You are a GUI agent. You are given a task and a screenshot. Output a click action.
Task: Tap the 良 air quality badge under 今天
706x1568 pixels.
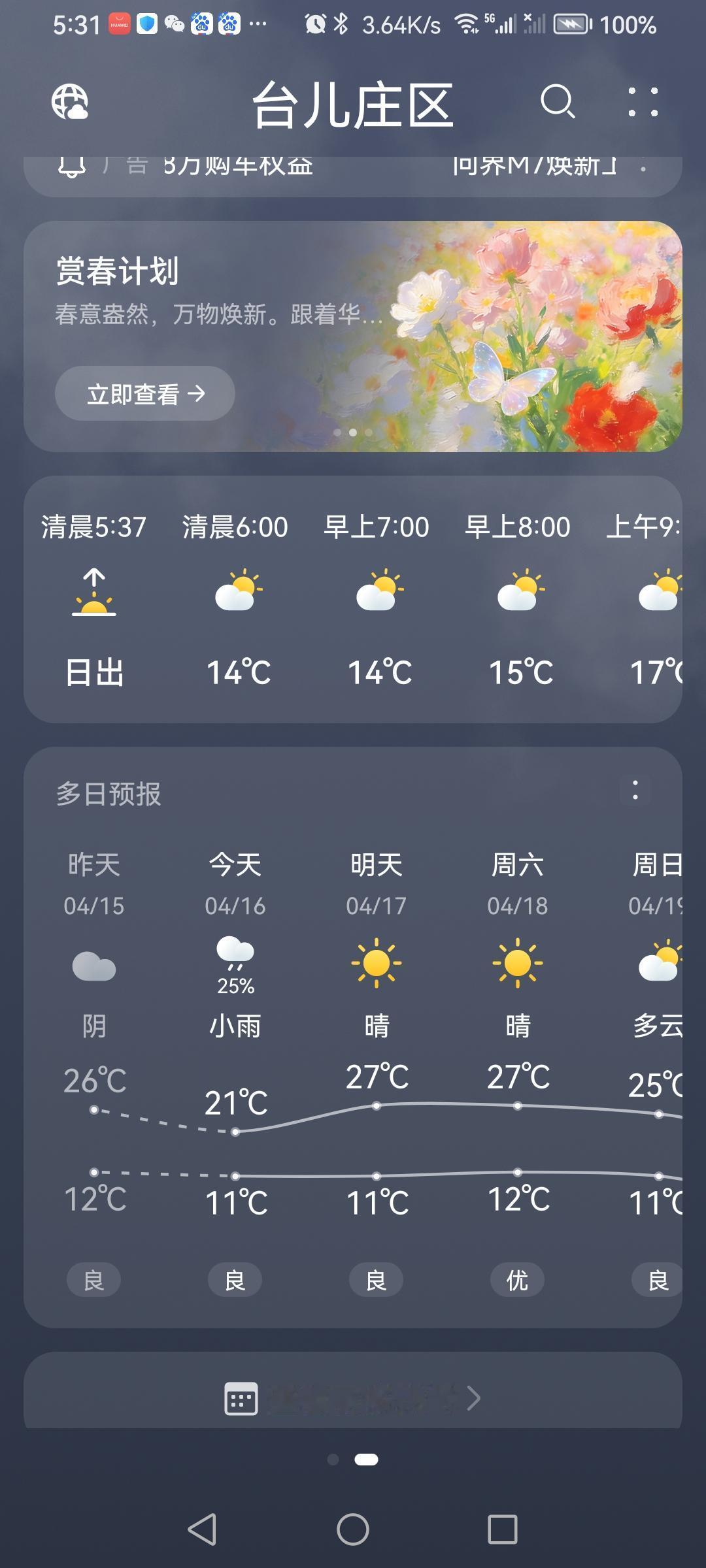pos(234,1280)
